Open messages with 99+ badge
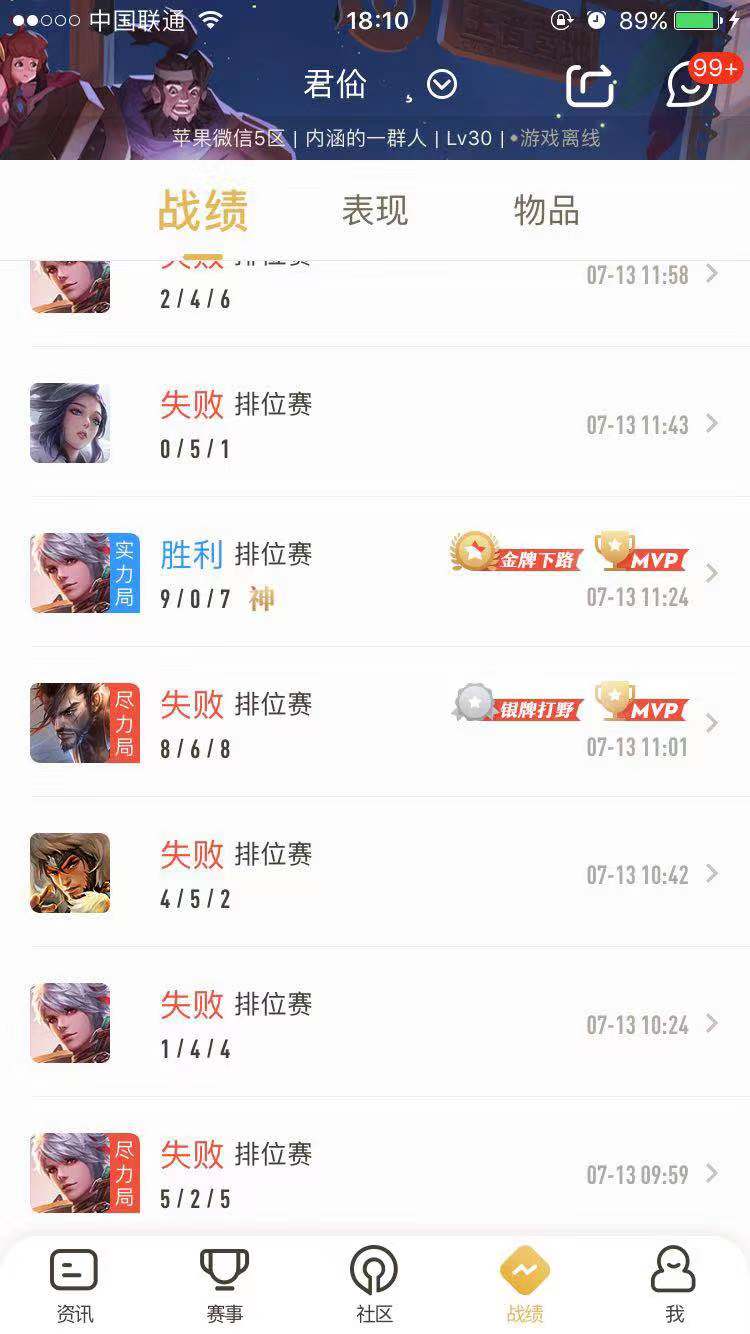750x1334 pixels. tap(692, 85)
